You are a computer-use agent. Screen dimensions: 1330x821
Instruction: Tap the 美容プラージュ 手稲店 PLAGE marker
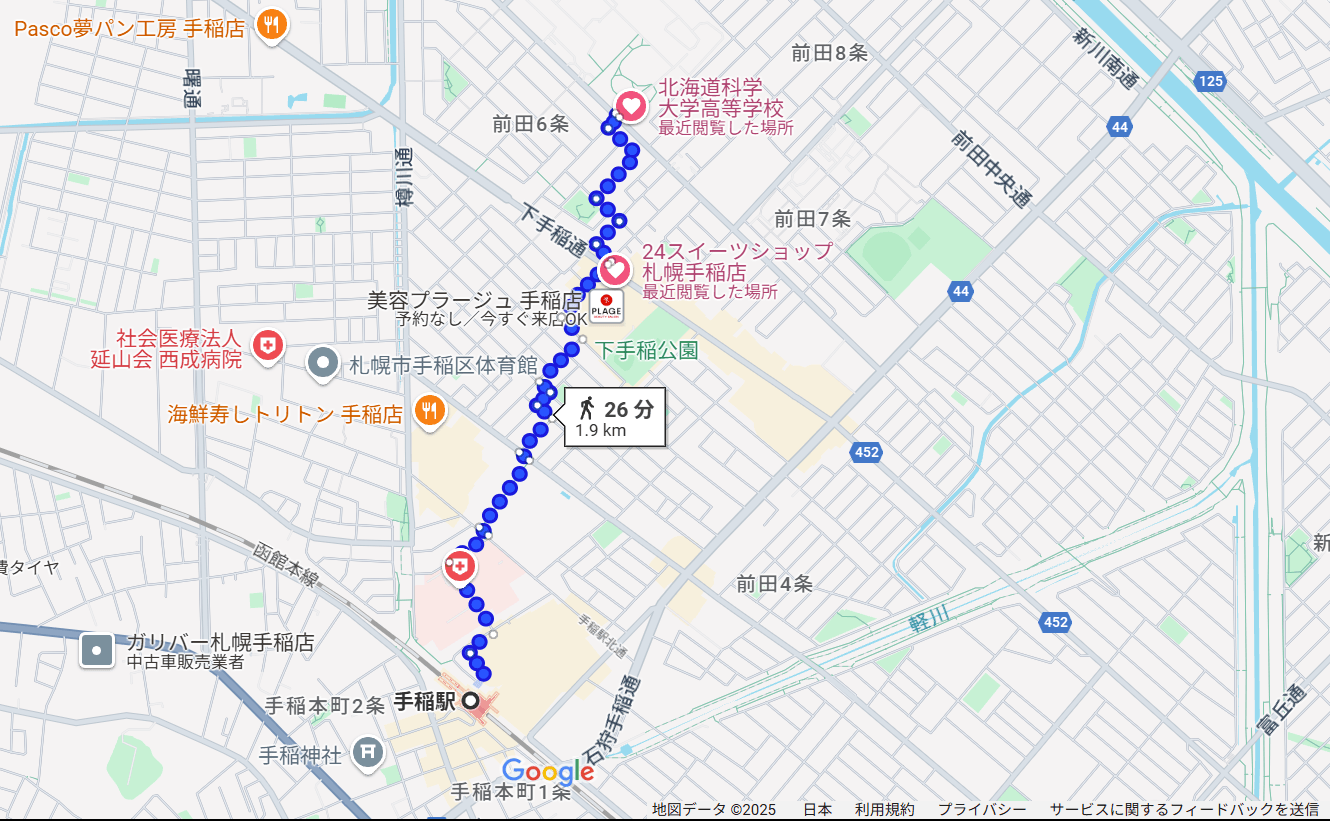click(606, 306)
